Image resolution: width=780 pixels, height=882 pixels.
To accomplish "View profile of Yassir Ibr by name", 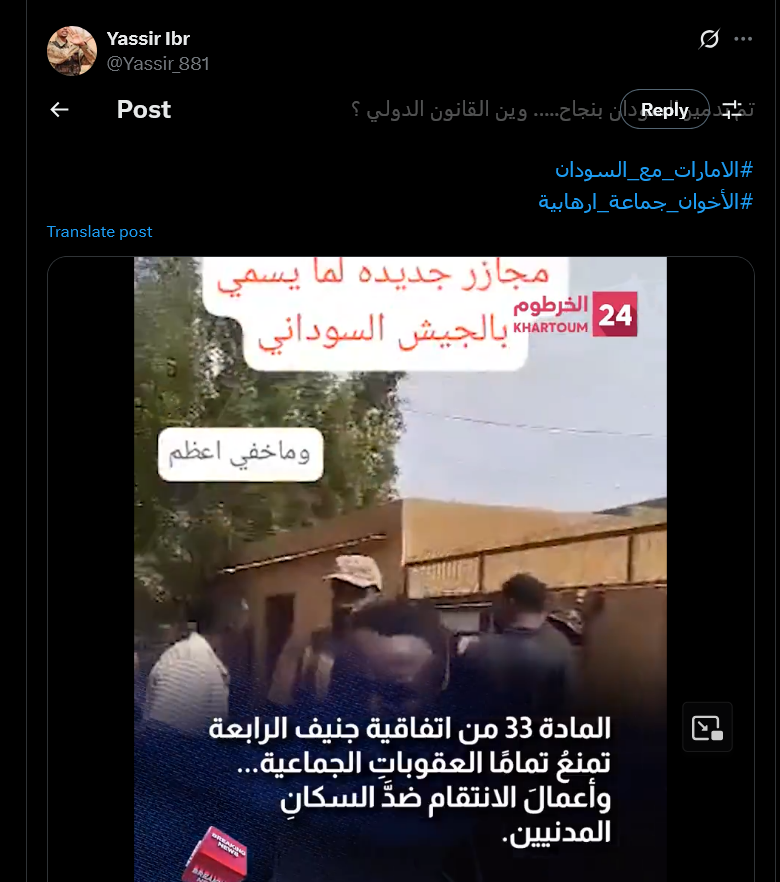I will click(148, 39).
